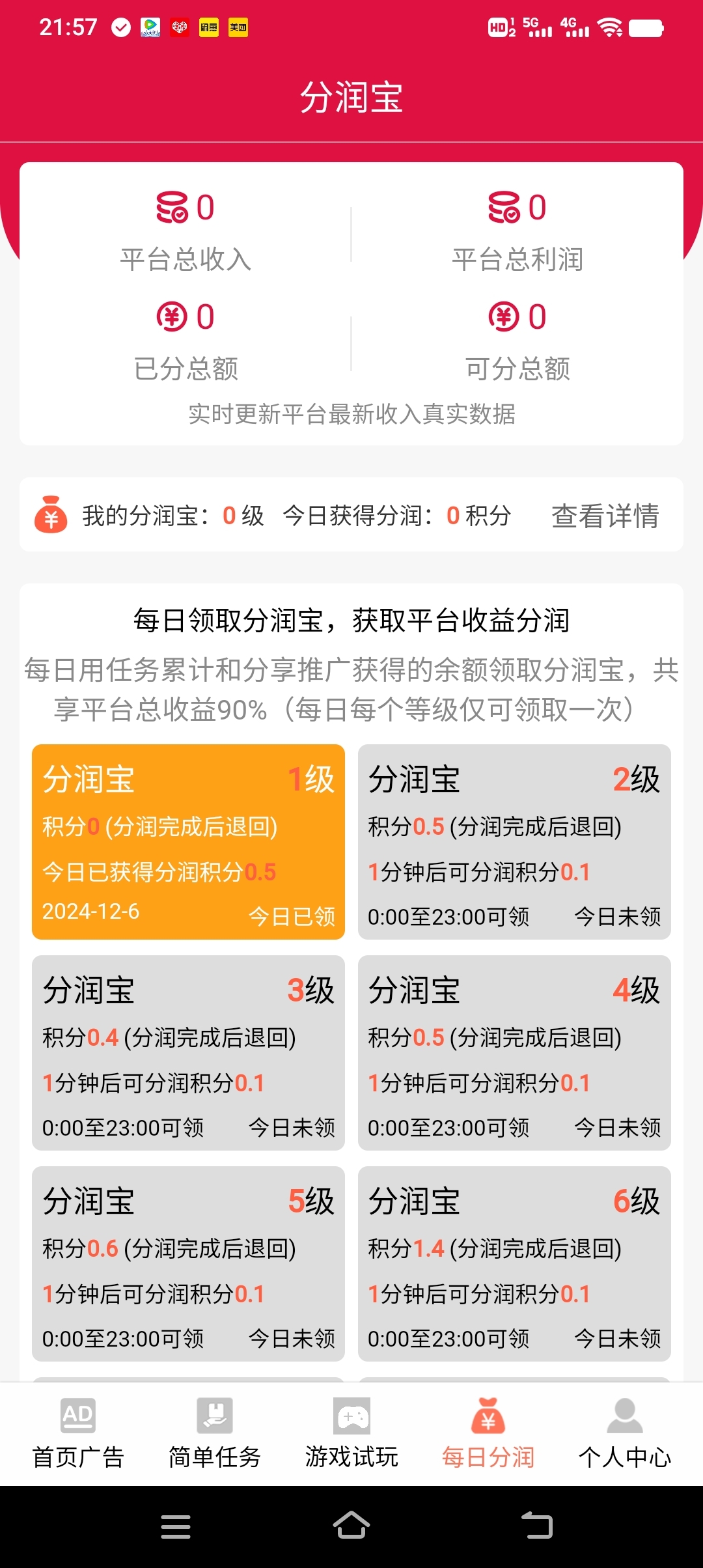The image size is (703, 1568).
Task: Open 查看详情 for my 分润宝
Action: click(x=605, y=516)
